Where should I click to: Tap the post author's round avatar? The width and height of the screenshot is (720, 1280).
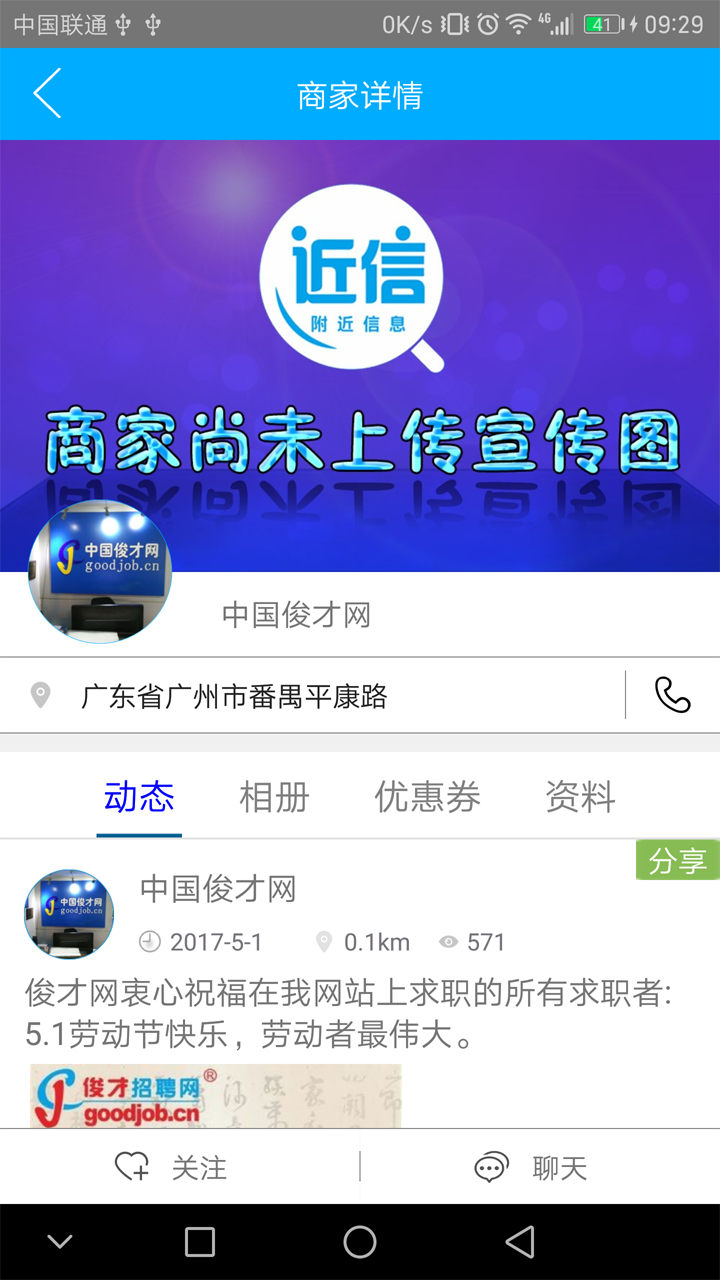[69, 914]
